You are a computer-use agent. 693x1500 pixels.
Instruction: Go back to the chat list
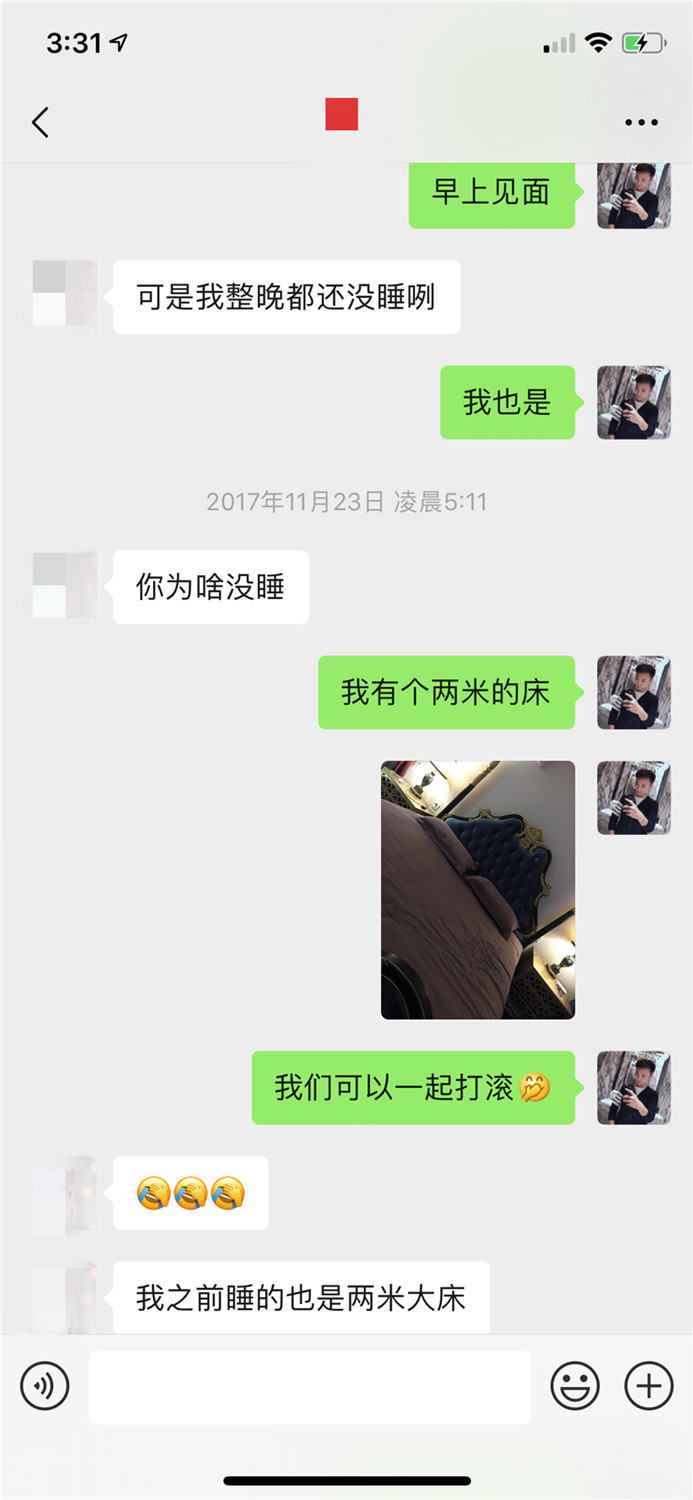click(40, 122)
